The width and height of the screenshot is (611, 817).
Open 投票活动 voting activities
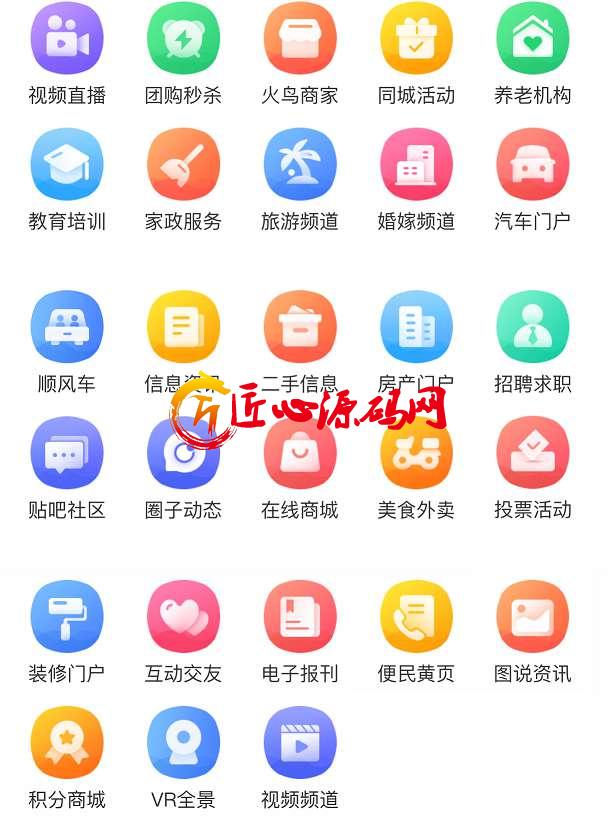pos(532,453)
